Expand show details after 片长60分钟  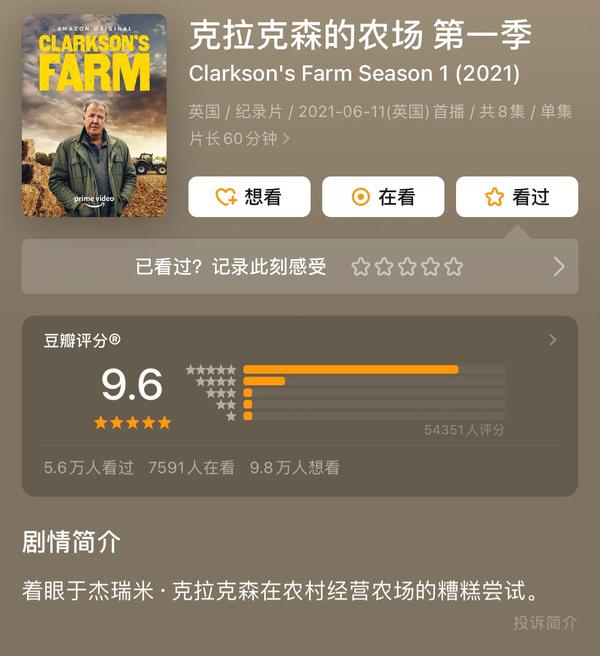click(x=287, y=139)
